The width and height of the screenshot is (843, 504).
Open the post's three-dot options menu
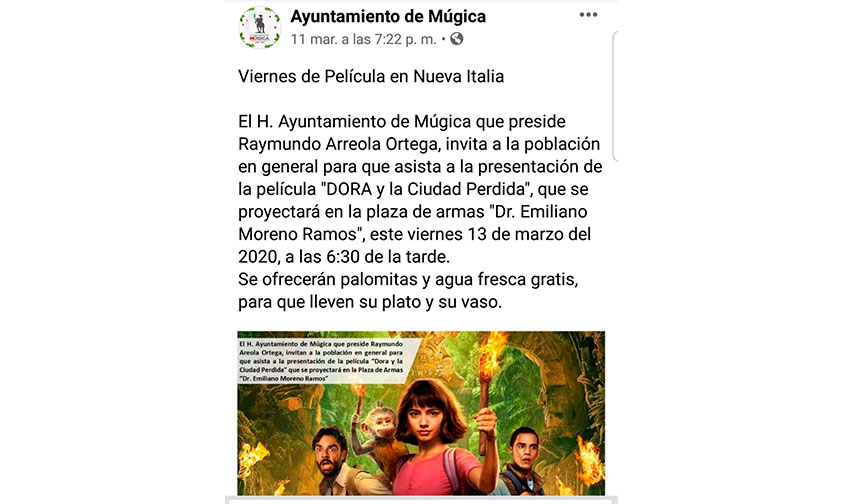(588, 15)
